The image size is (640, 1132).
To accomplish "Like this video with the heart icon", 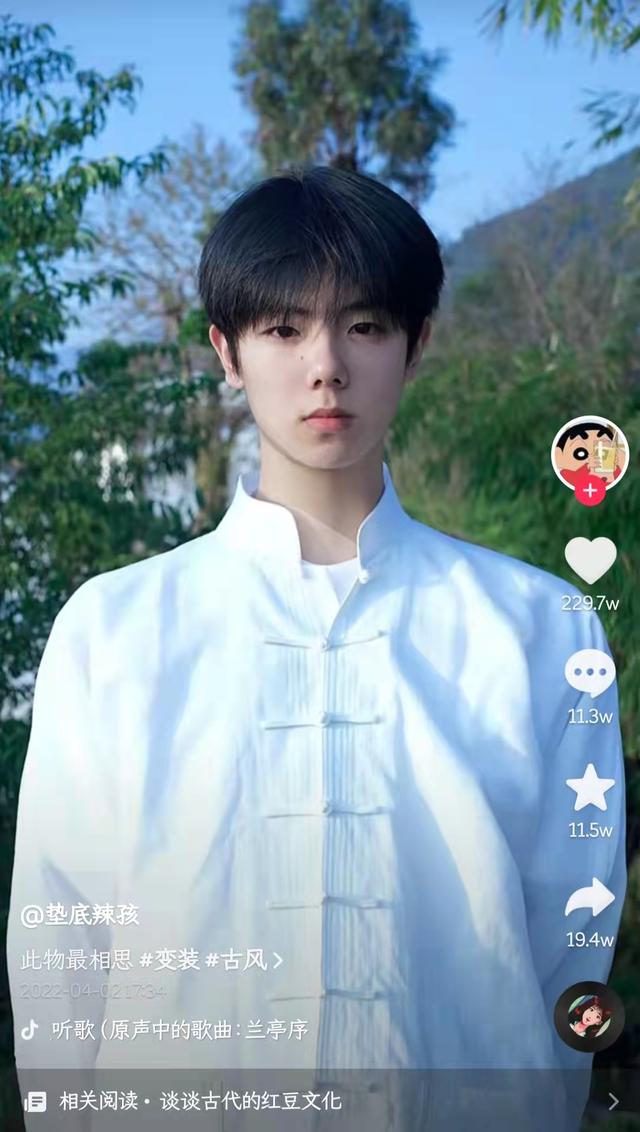I will point(590,560).
